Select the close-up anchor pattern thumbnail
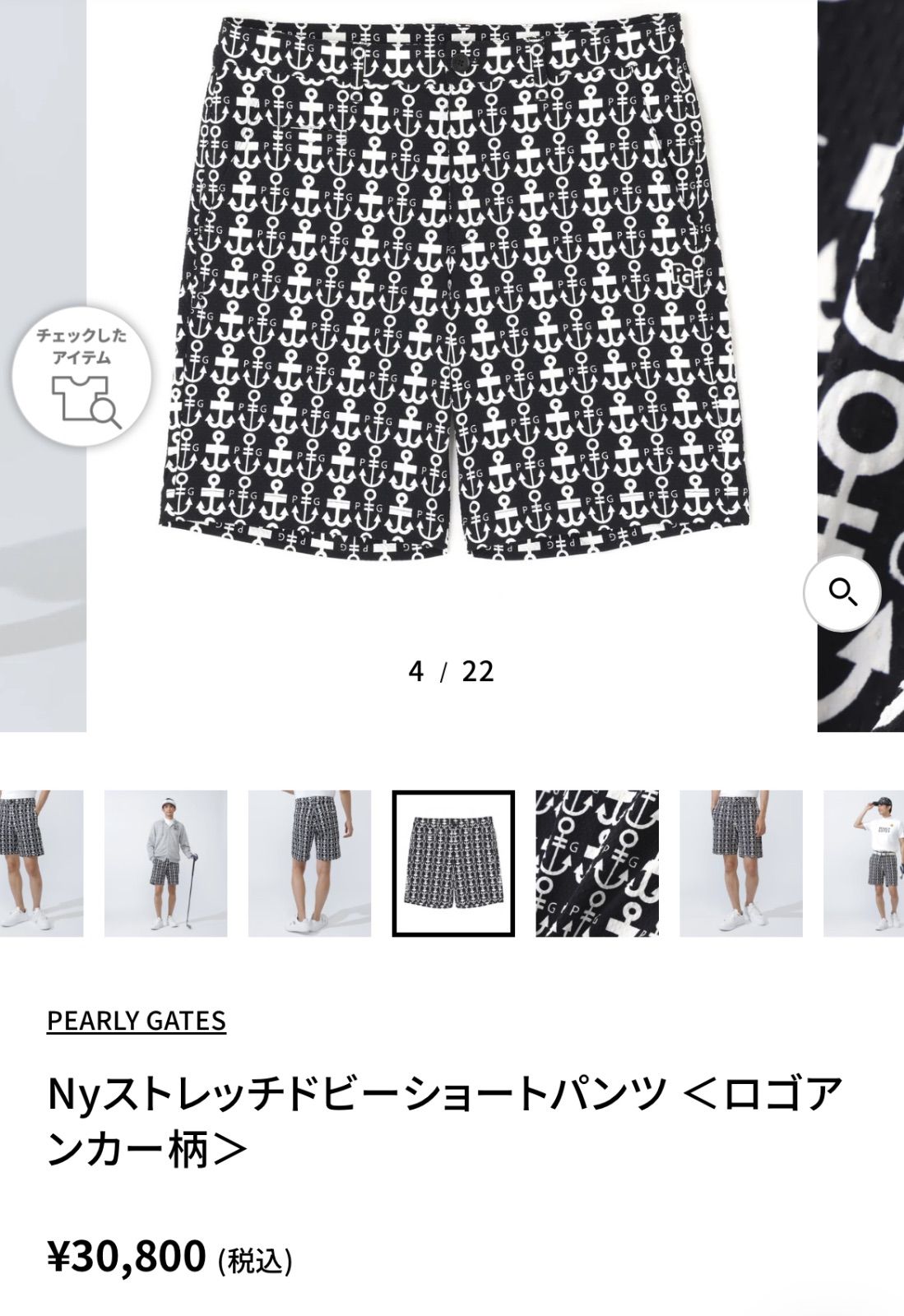The width and height of the screenshot is (904, 1316). (x=597, y=864)
